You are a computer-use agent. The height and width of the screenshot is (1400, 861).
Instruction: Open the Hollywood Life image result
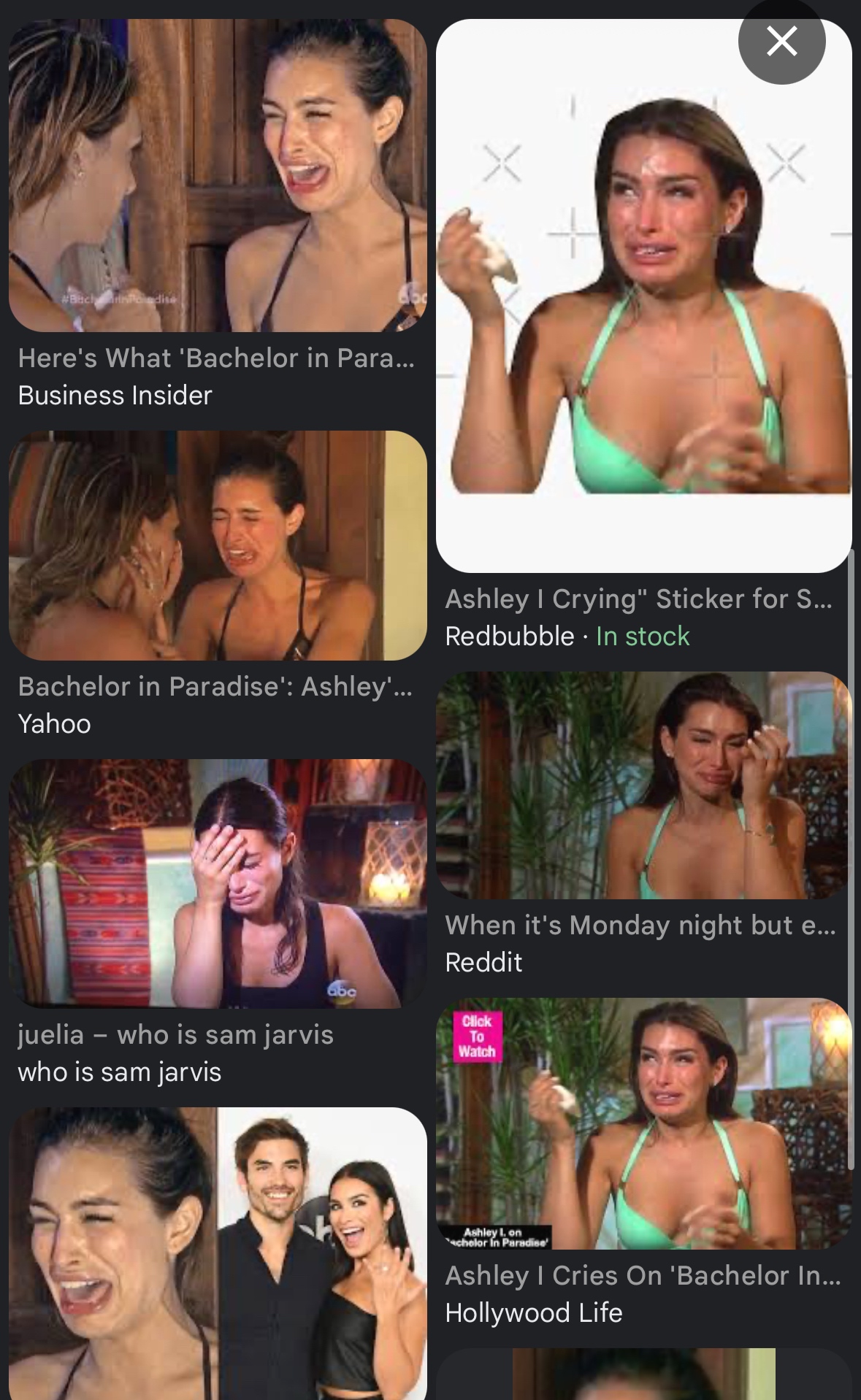(x=643, y=1124)
